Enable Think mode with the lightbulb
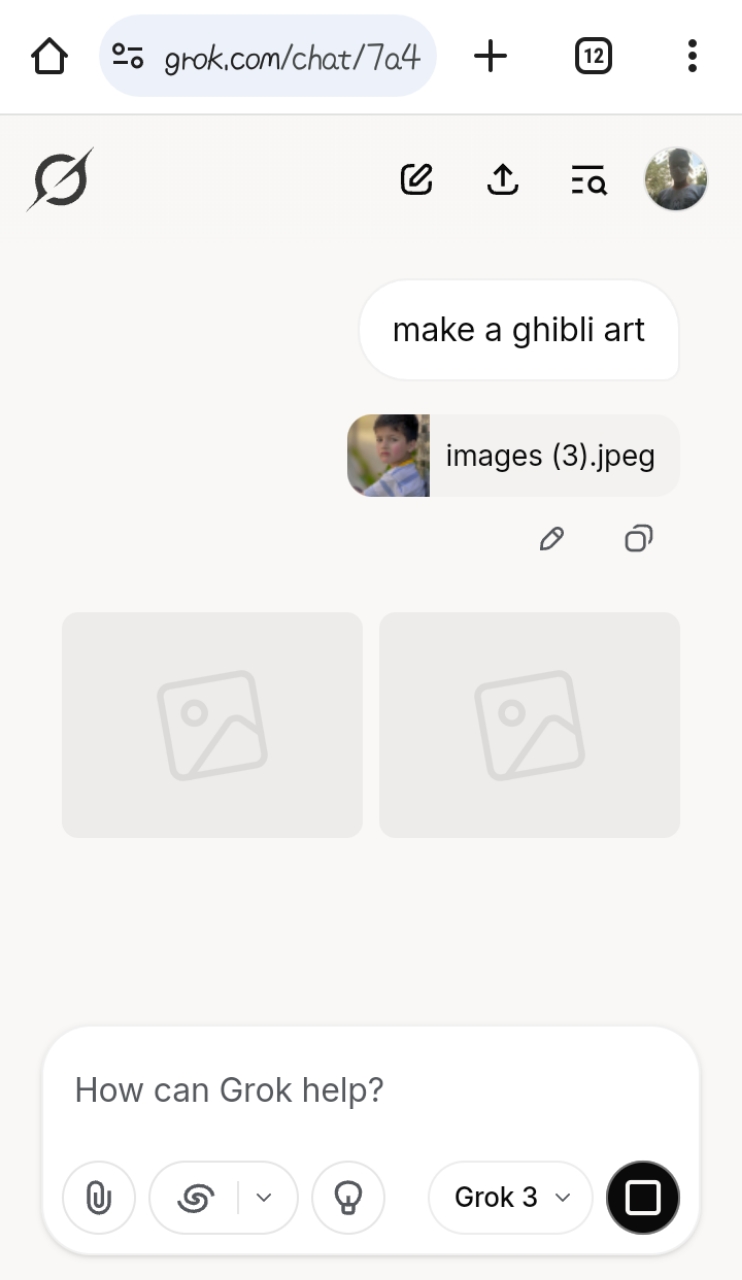The image size is (742, 1280). [x=348, y=1197]
